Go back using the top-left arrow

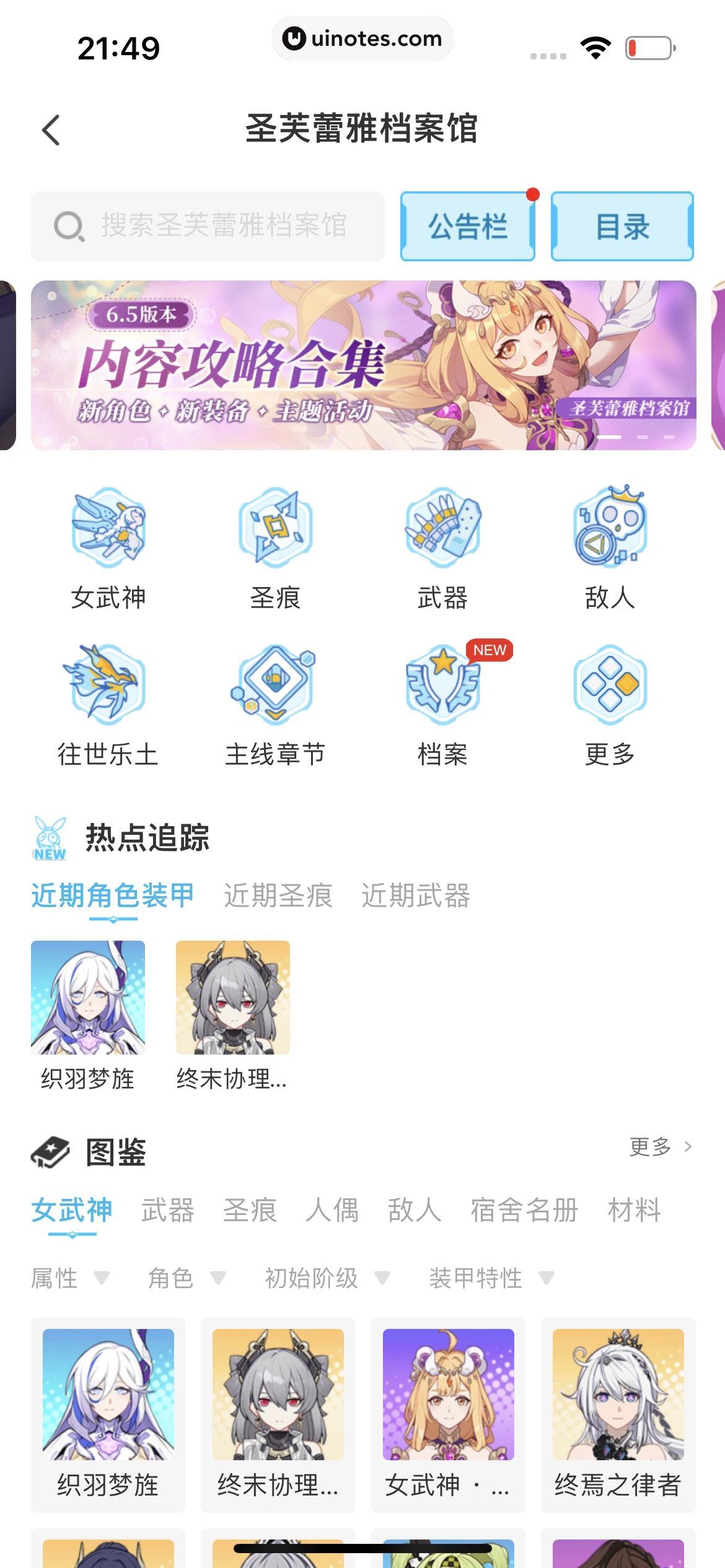pos(51,130)
